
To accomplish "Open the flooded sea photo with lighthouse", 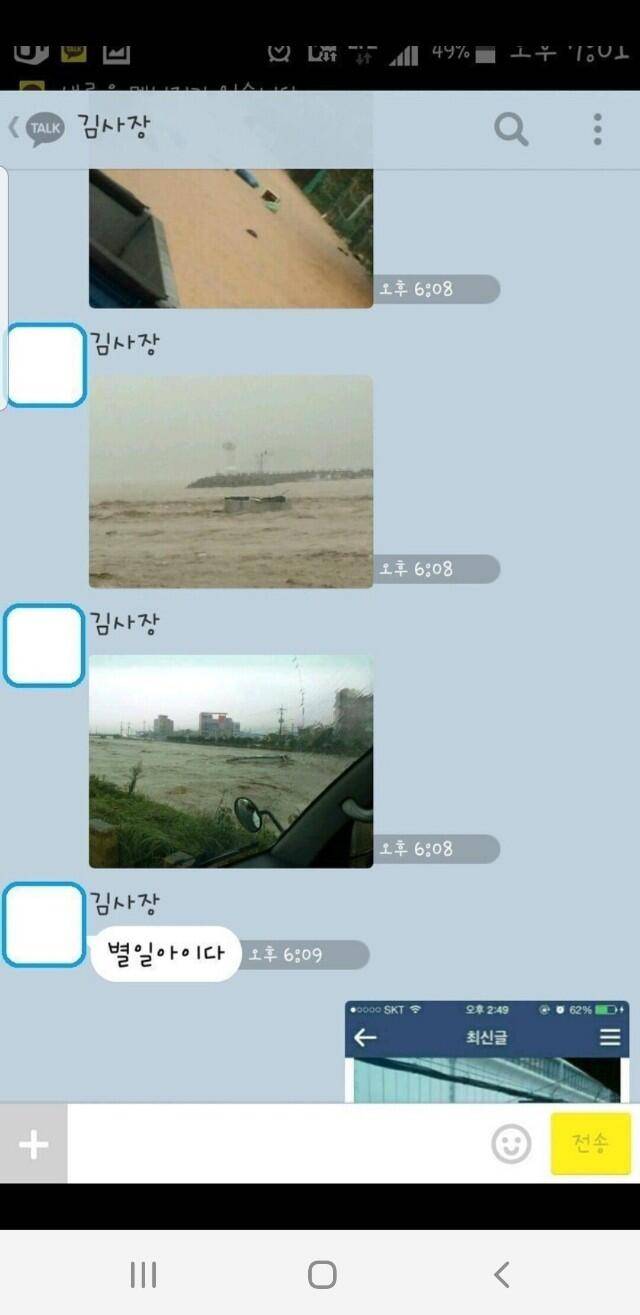I will (x=231, y=481).
